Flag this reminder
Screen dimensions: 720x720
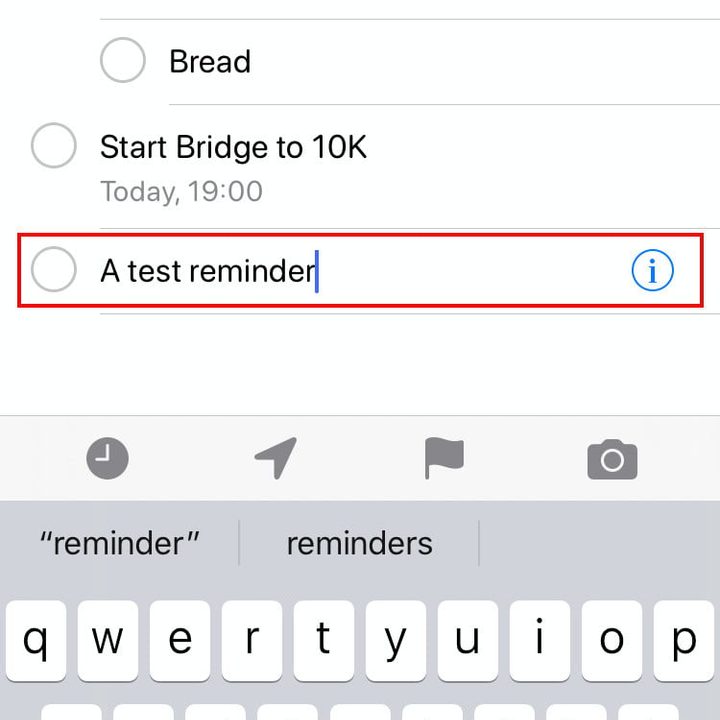(444, 459)
